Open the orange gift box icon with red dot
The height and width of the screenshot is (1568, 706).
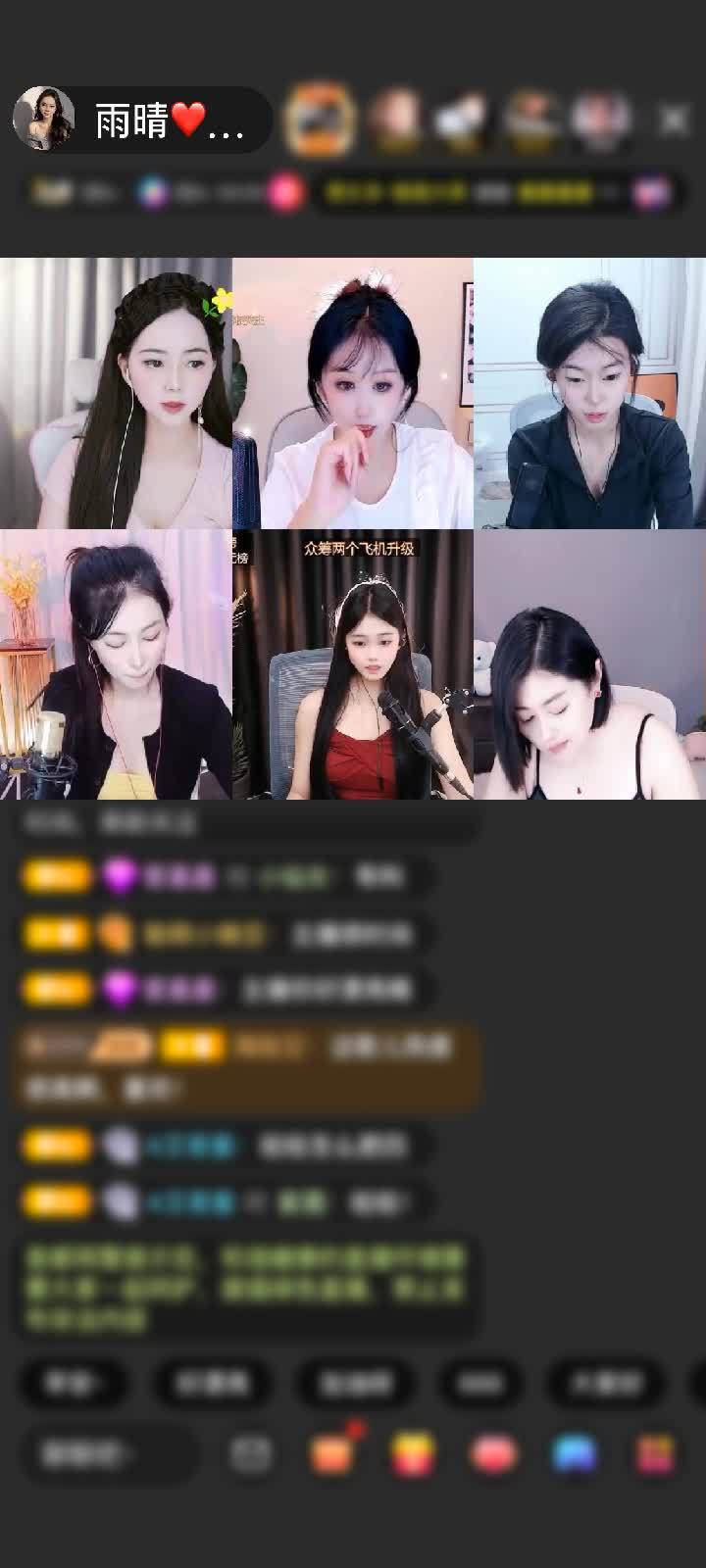(333, 1452)
